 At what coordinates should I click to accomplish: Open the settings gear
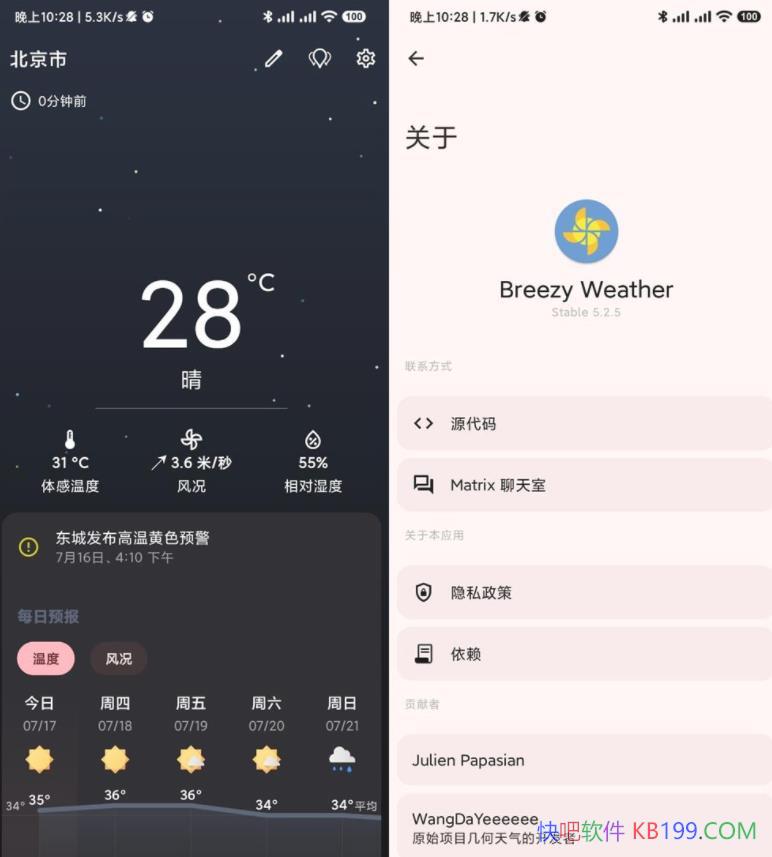coord(365,59)
